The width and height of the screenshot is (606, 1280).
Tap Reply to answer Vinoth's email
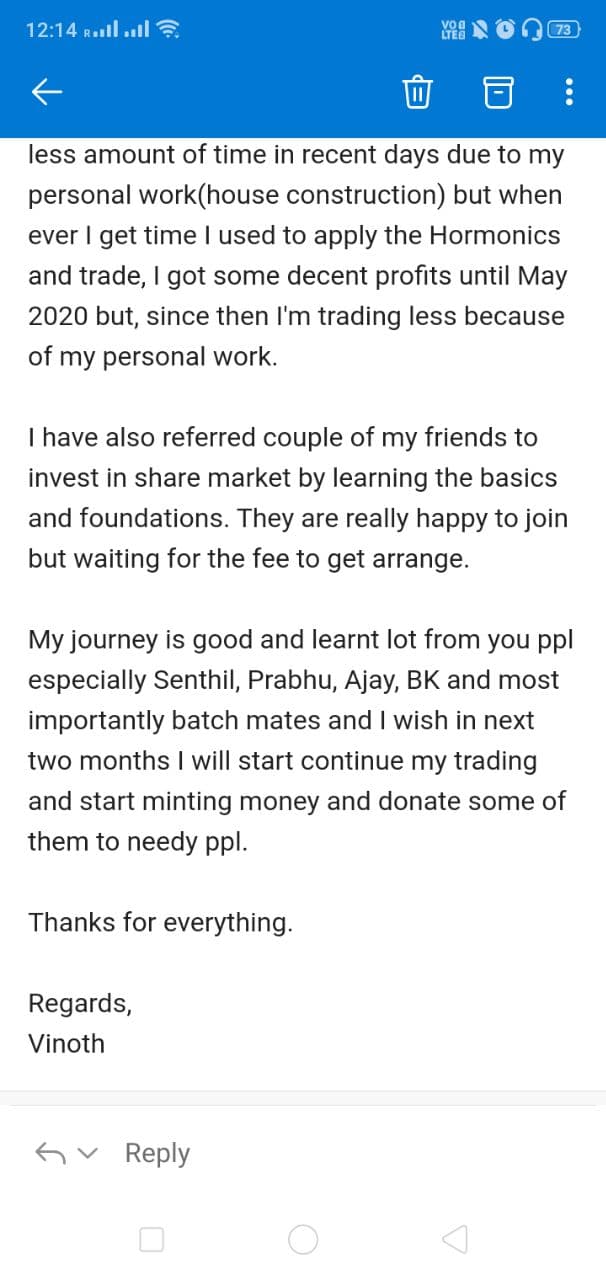[x=157, y=1153]
